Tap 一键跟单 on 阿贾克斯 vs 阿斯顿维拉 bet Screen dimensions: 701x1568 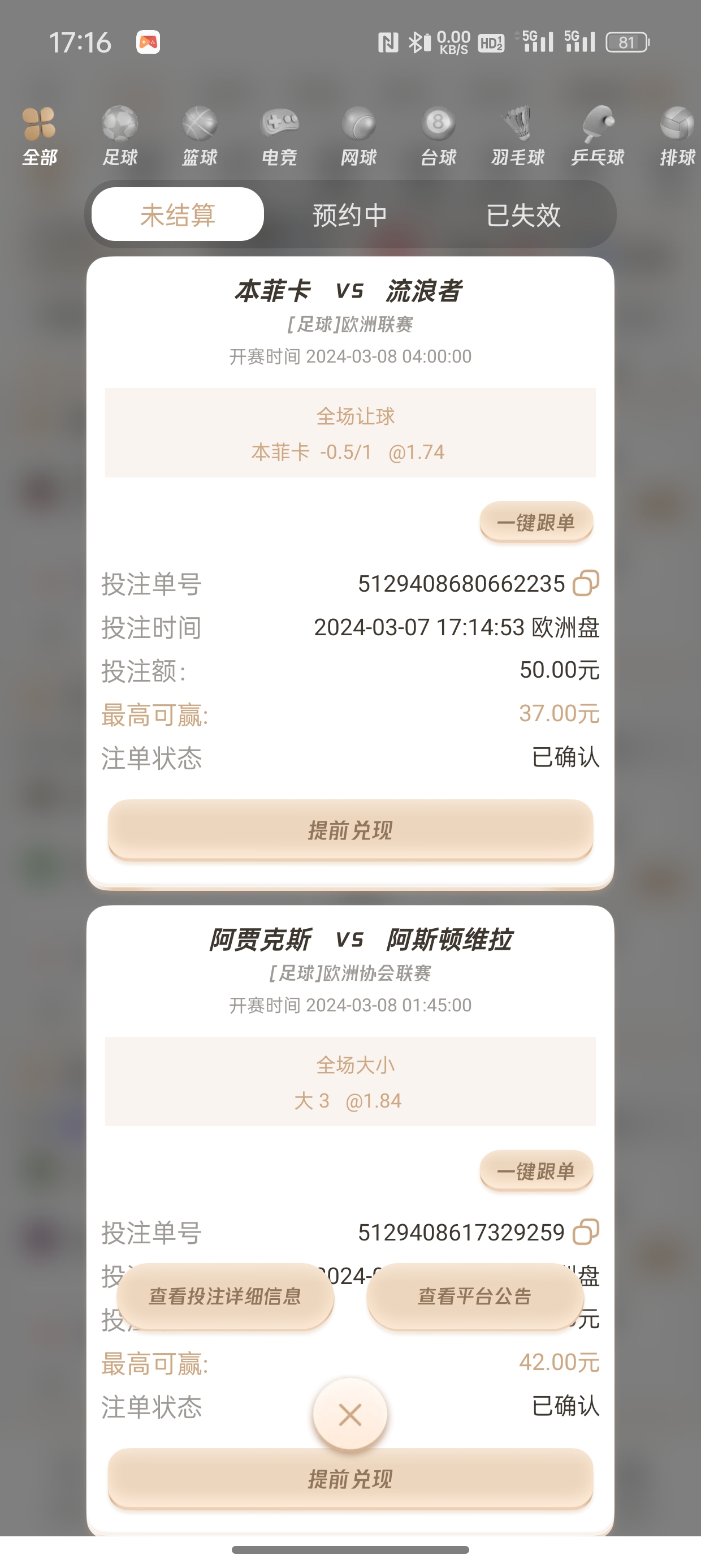536,1171
